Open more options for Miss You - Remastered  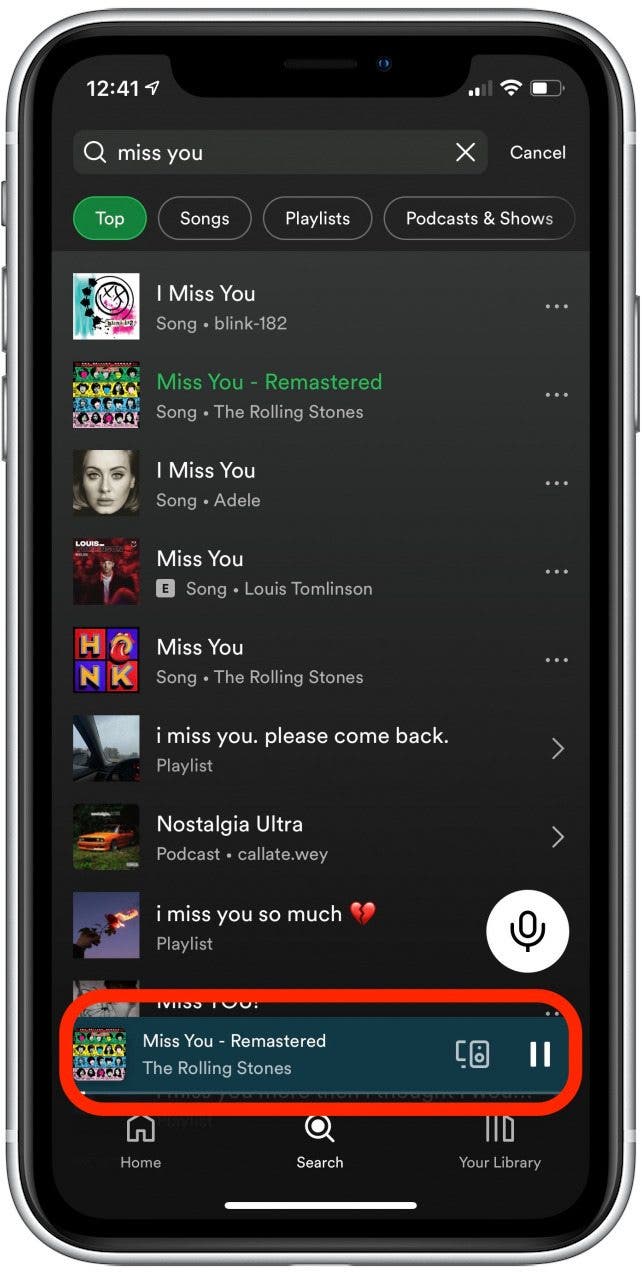tap(556, 395)
